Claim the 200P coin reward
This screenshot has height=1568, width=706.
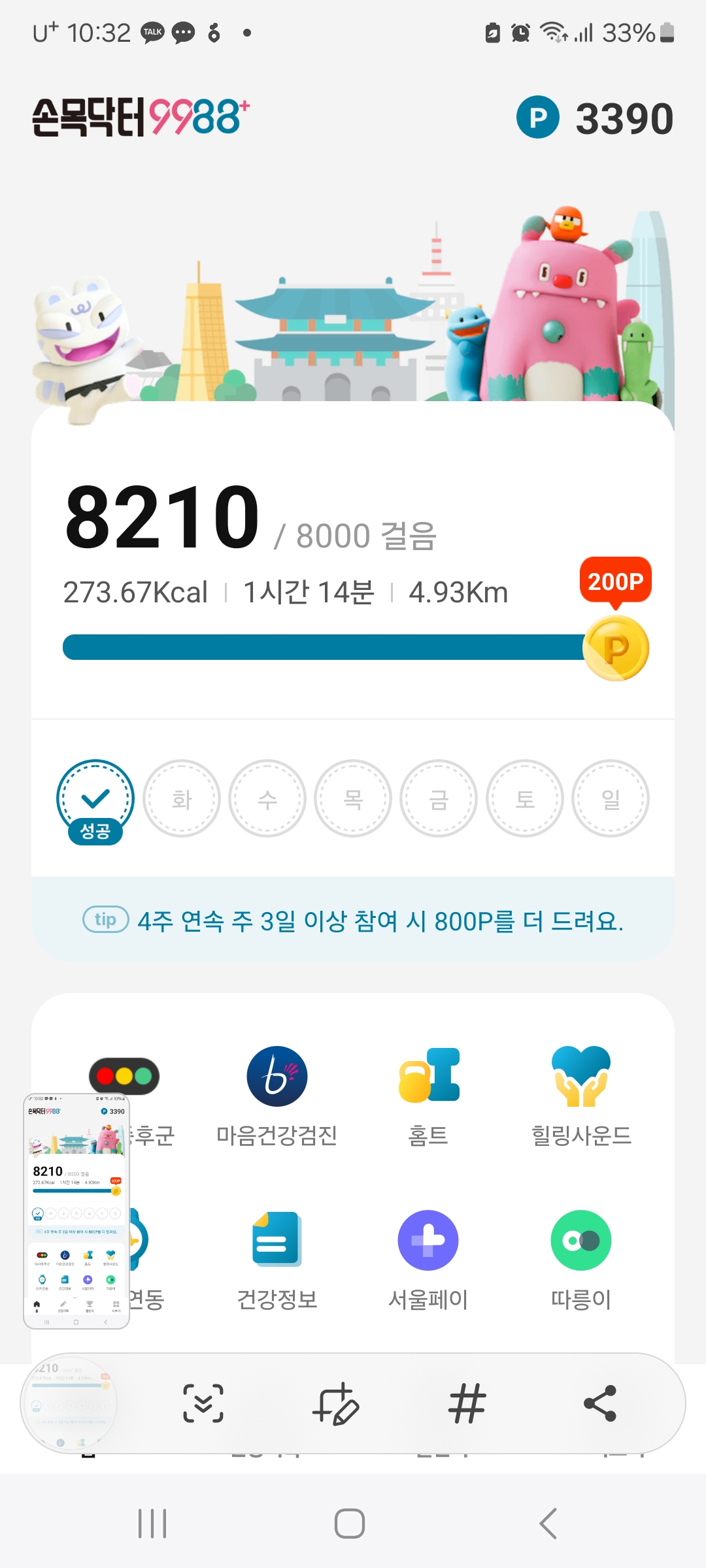point(615,647)
